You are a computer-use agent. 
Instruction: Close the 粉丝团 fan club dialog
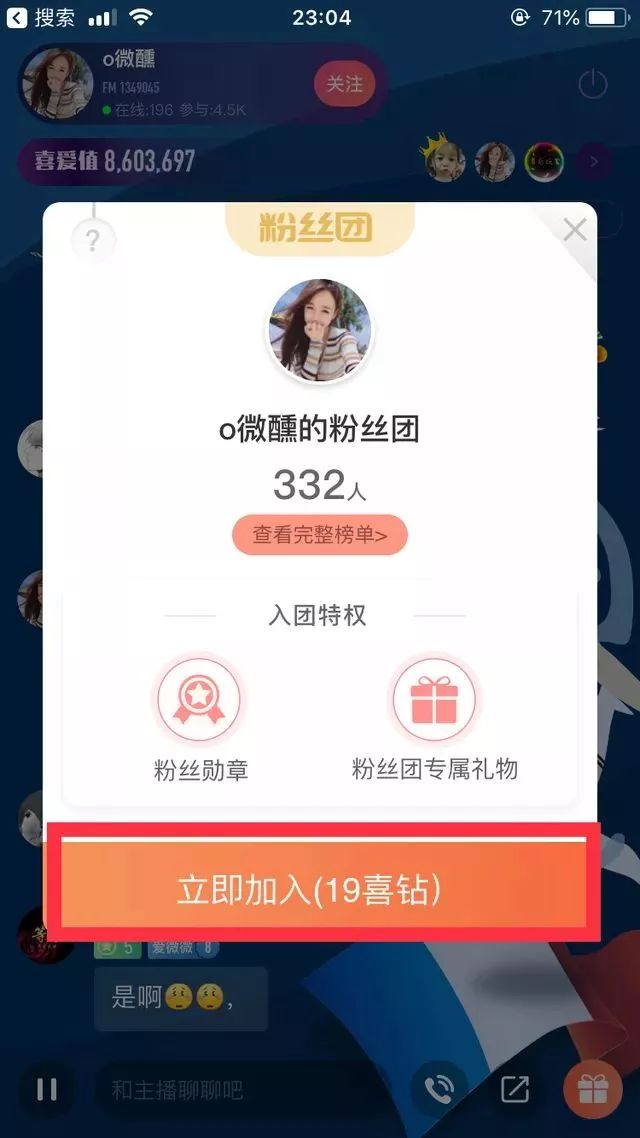(x=574, y=231)
